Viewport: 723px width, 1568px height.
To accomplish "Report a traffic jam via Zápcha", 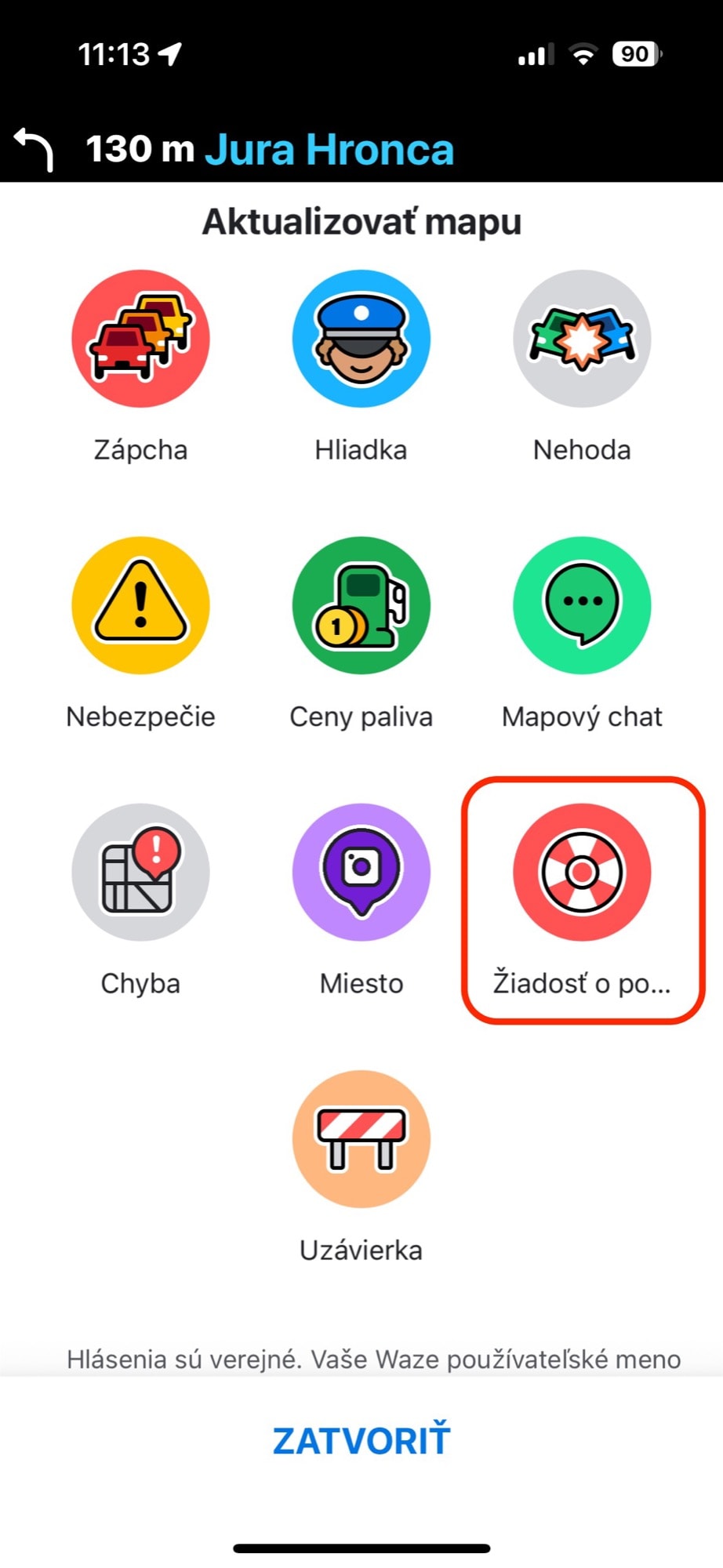I will click(x=140, y=339).
